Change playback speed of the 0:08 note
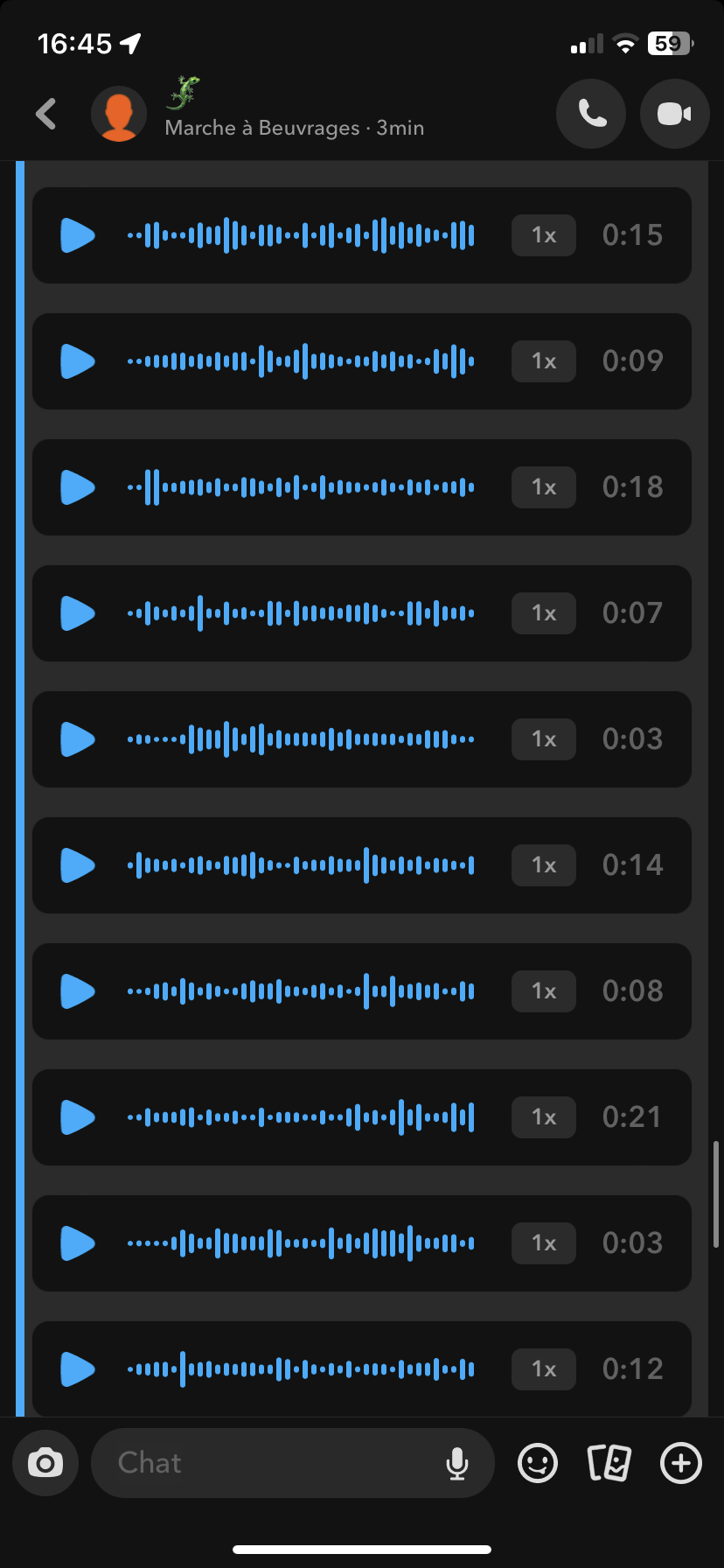The width and height of the screenshot is (724, 1568). pos(544,991)
